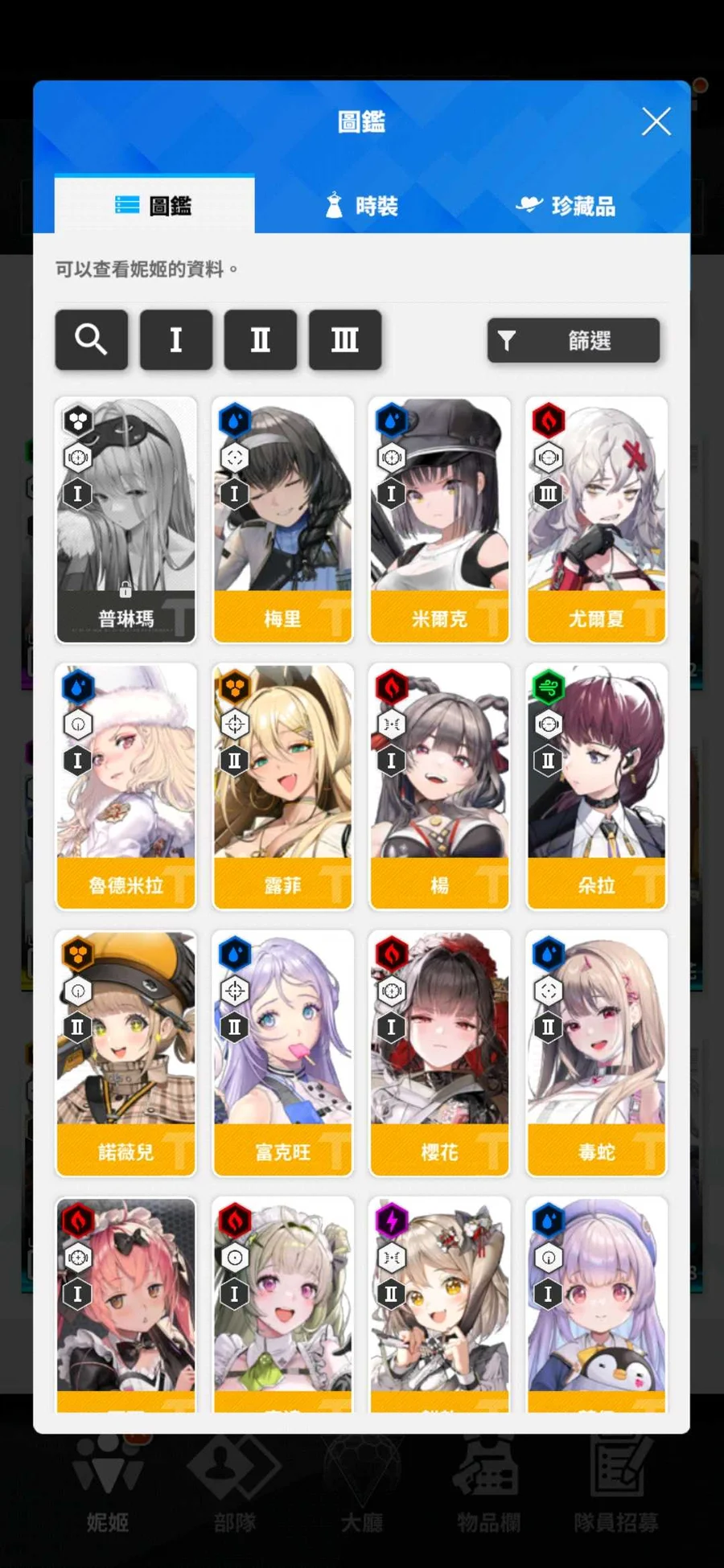This screenshot has width=724, height=1568.
Task: View 露菲 profile
Action: click(x=282, y=786)
